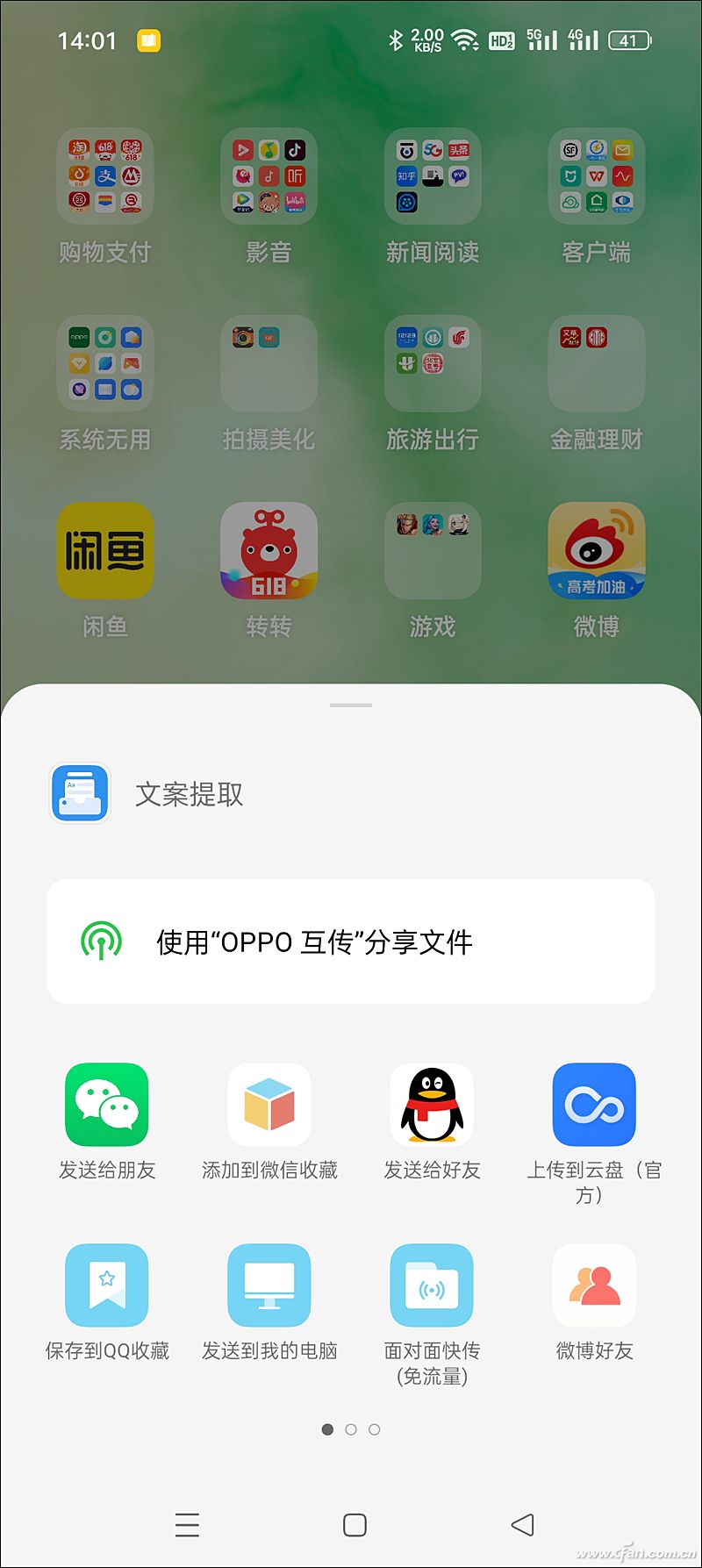Upload the file to official cloud drive
The height and width of the screenshot is (1568, 702).
[594, 1105]
